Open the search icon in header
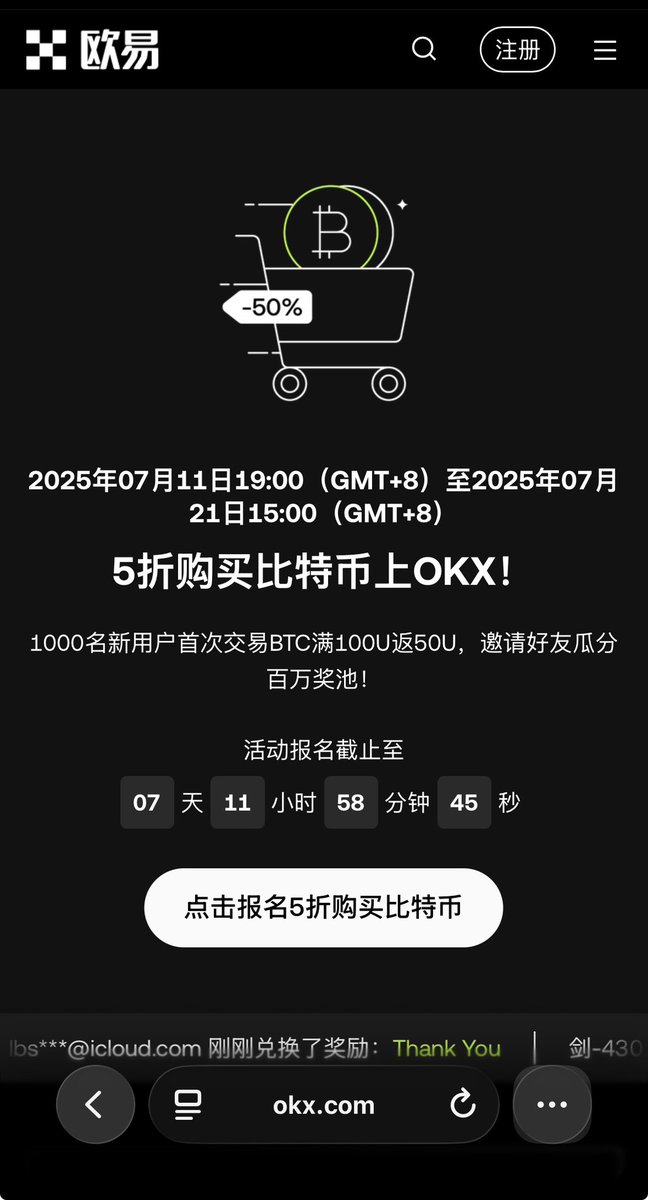Screen dimensions: 648x1200 coord(424,49)
